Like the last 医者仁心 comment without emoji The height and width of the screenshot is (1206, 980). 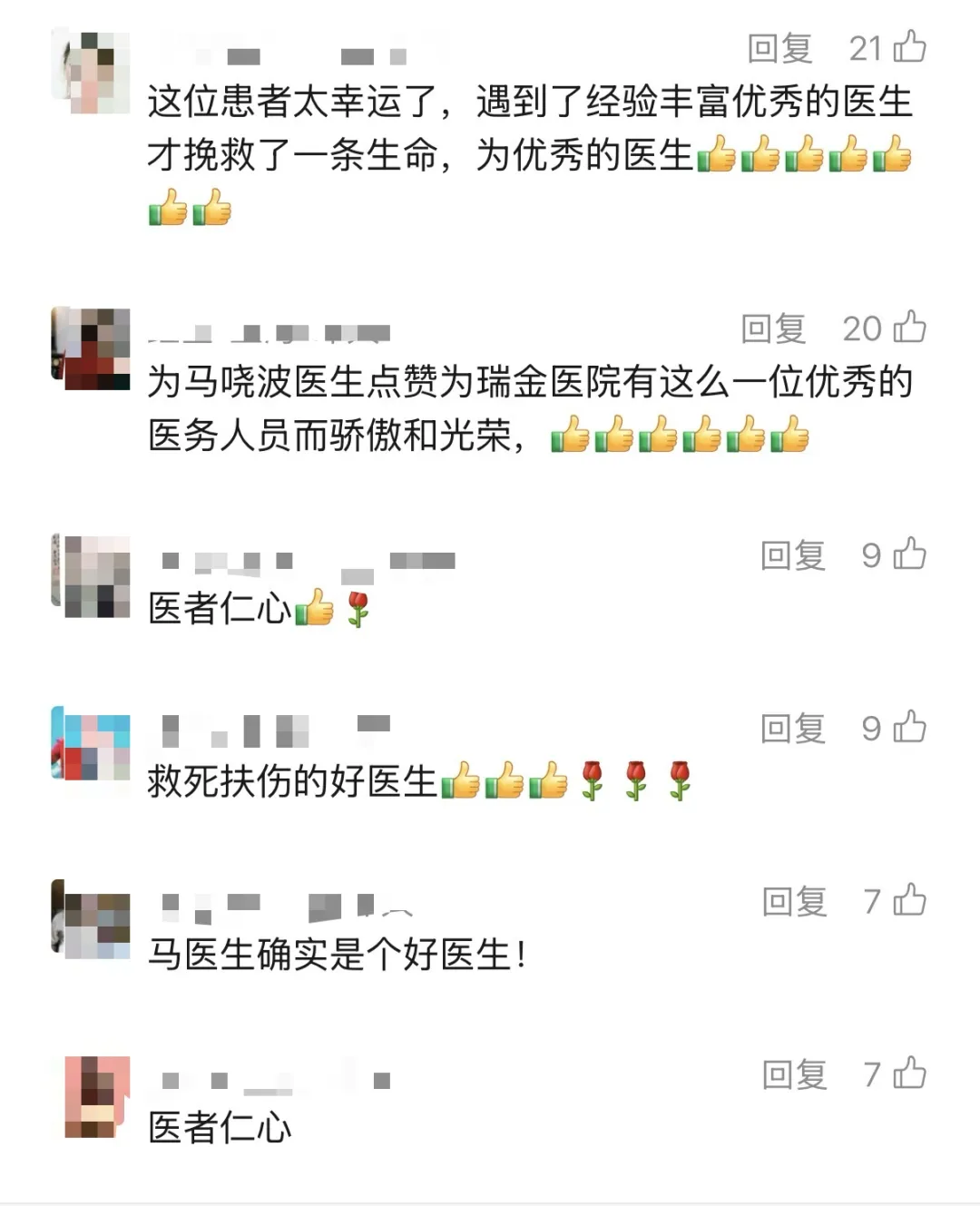tap(909, 1074)
